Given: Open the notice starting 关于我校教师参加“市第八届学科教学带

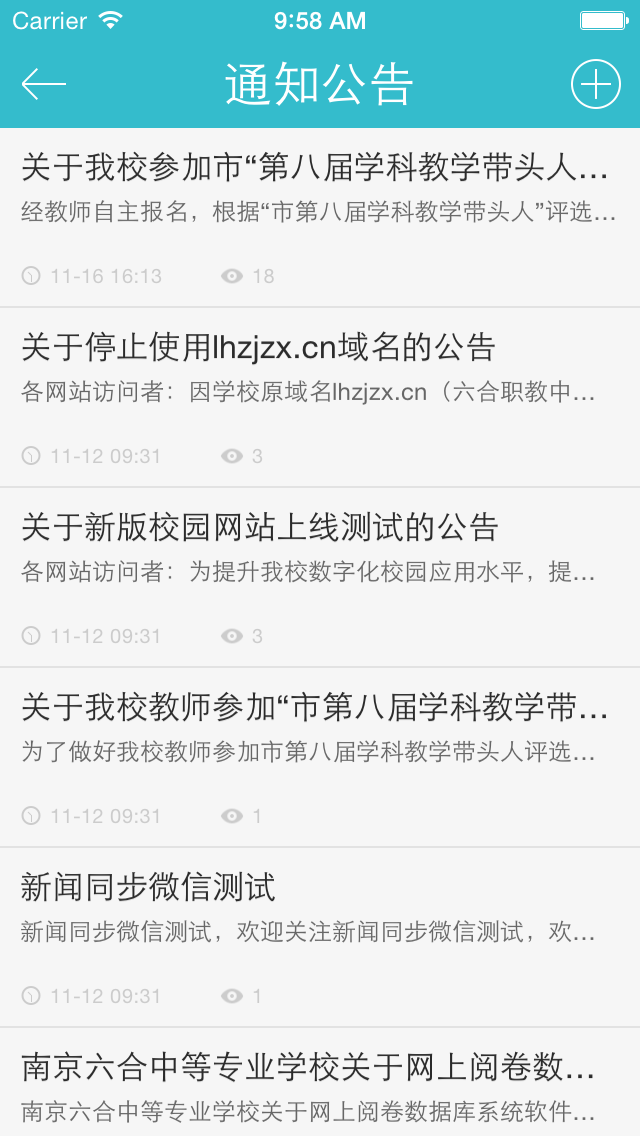Looking at the screenshot, I should point(320,757).
